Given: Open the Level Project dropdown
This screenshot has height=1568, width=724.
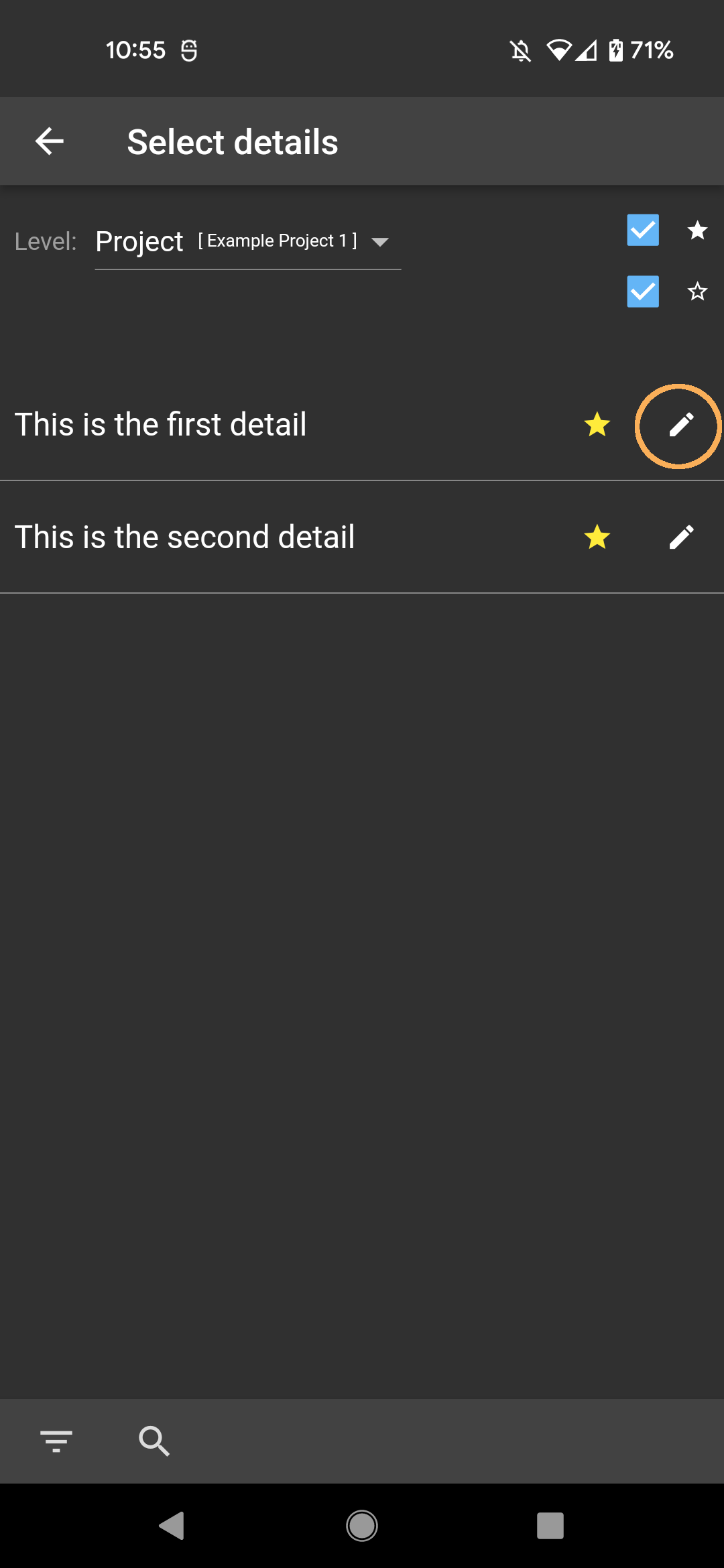Looking at the screenshot, I should coord(248,241).
